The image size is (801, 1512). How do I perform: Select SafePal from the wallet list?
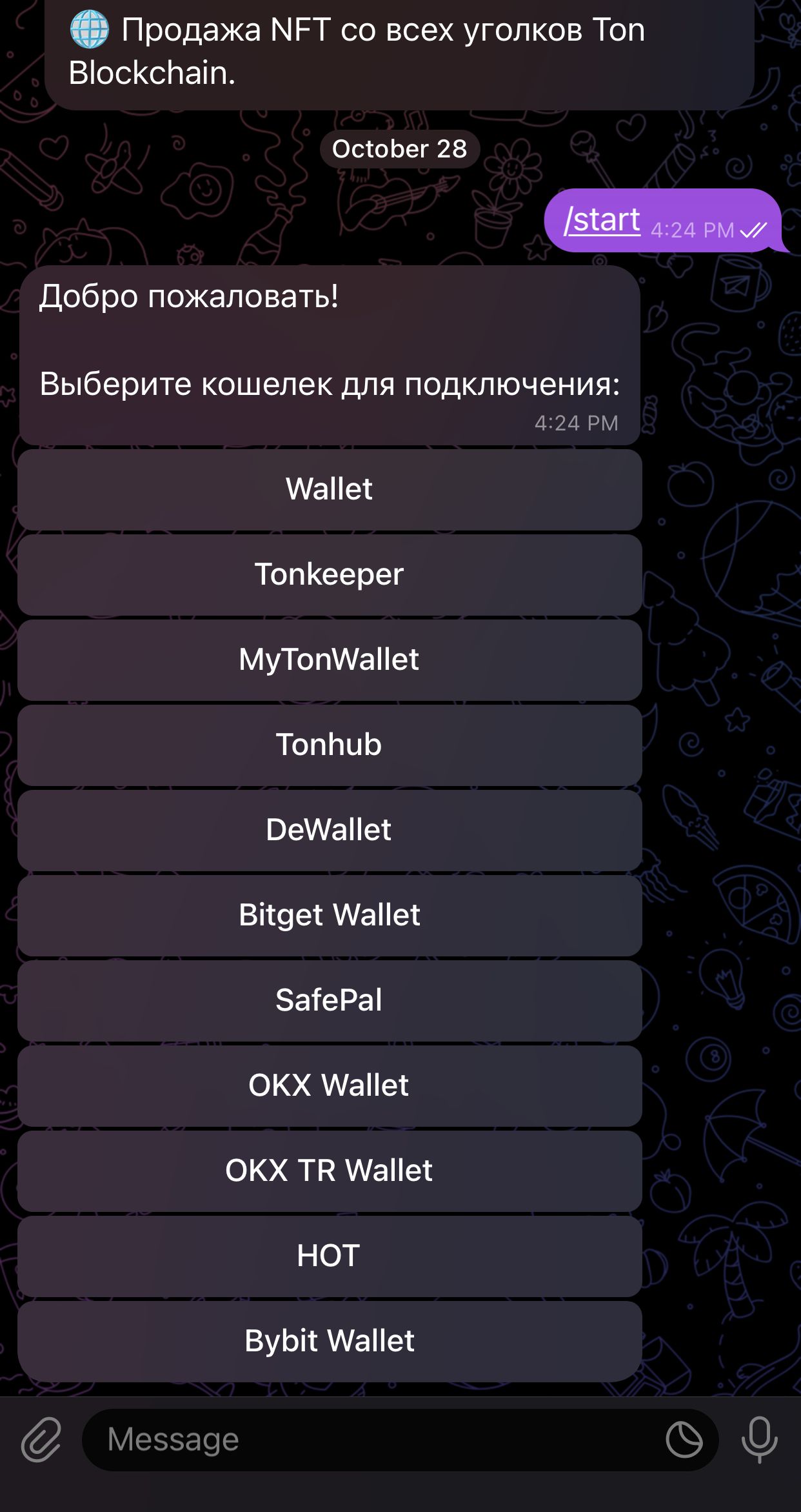330,1000
